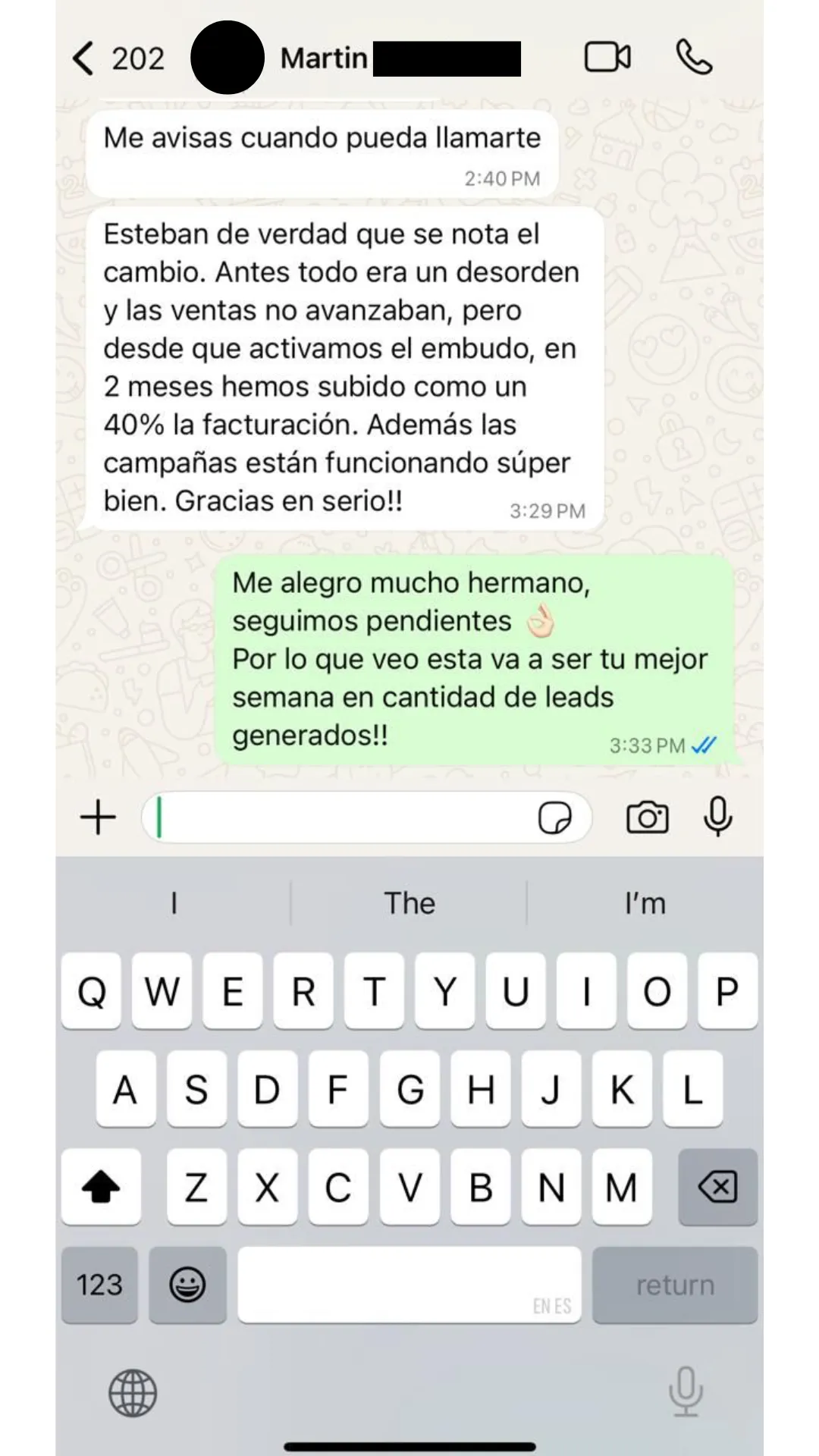This screenshot has width=819, height=1456.
Task: Go back to the chats list
Action: [x=85, y=58]
